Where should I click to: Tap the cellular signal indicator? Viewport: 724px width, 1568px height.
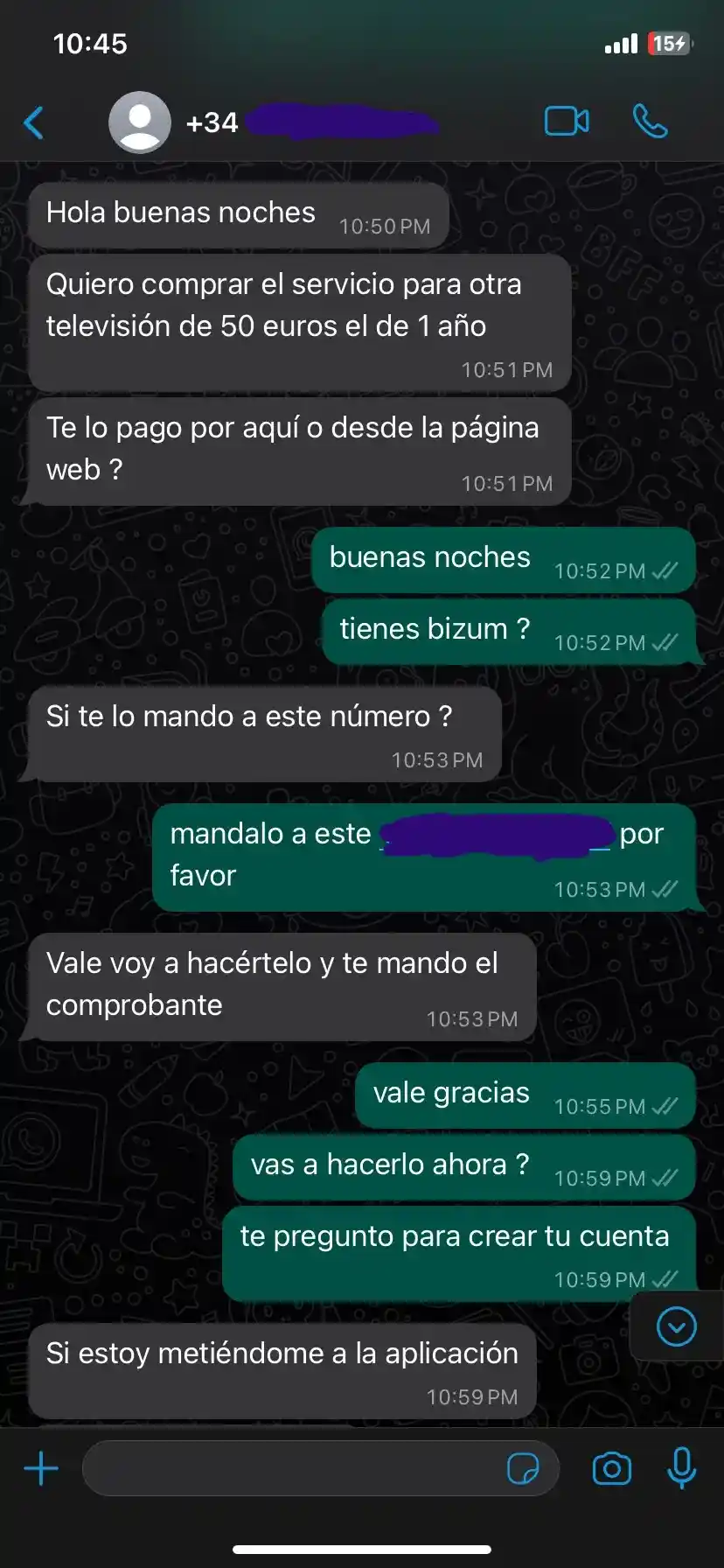point(623,43)
